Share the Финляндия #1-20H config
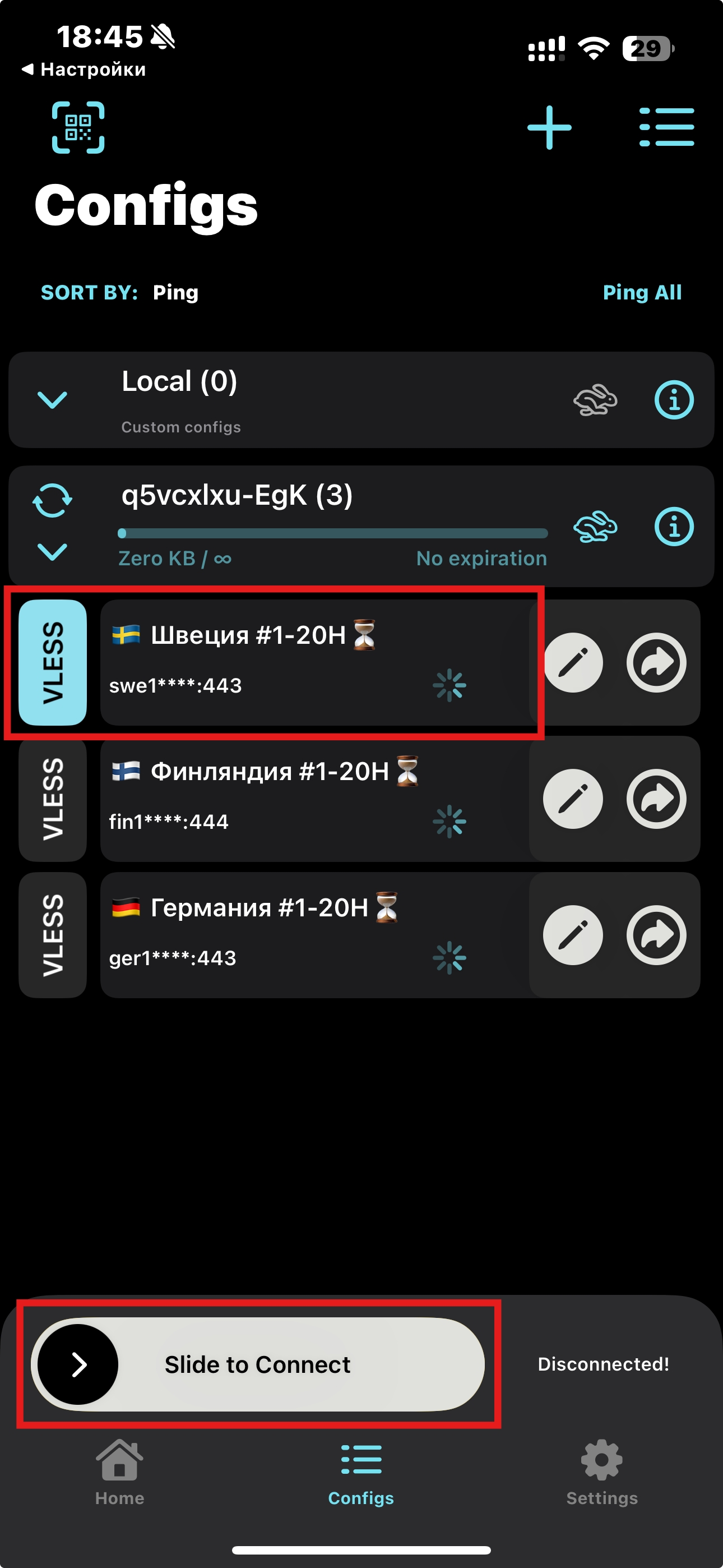This screenshot has width=723, height=1568. [x=656, y=799]
